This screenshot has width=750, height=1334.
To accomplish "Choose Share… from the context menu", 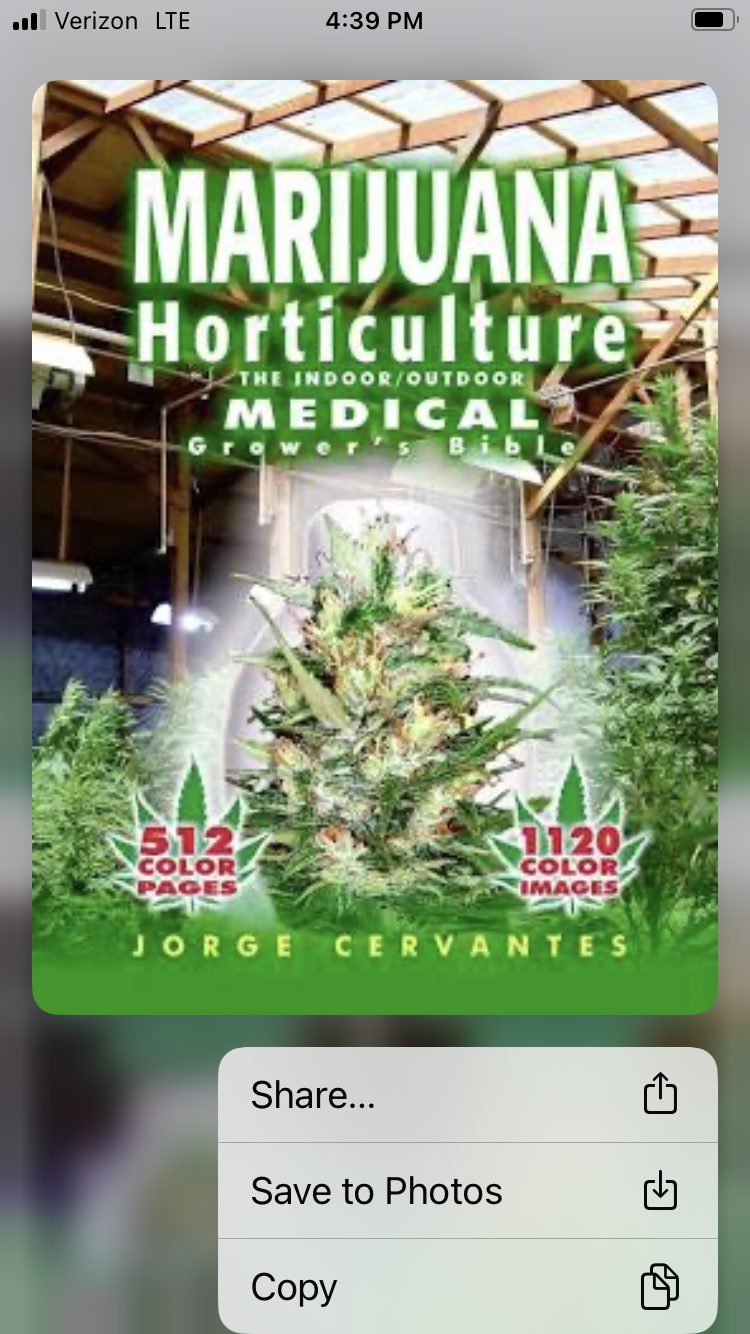I will [x=468, y=1095].
